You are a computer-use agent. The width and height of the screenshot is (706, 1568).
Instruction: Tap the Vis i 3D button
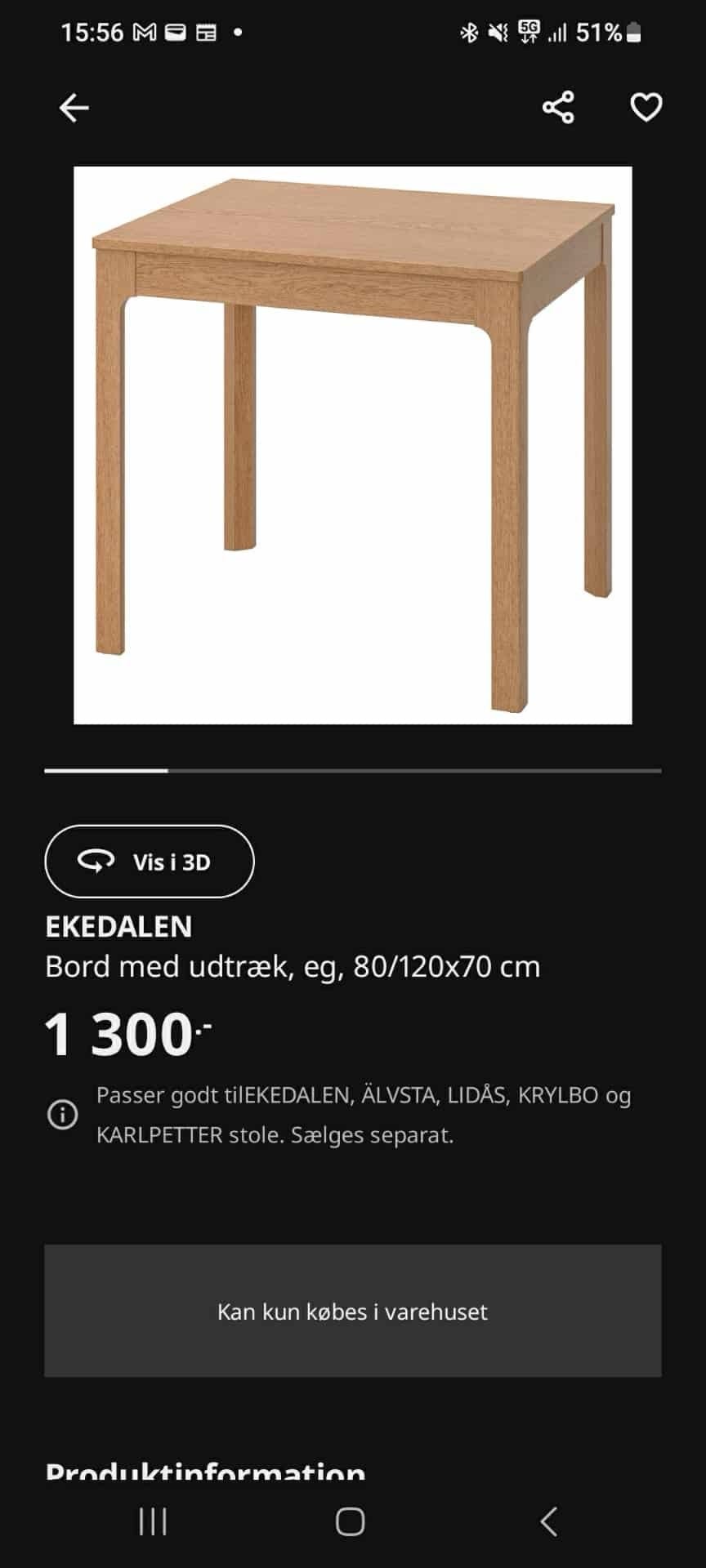150,862
